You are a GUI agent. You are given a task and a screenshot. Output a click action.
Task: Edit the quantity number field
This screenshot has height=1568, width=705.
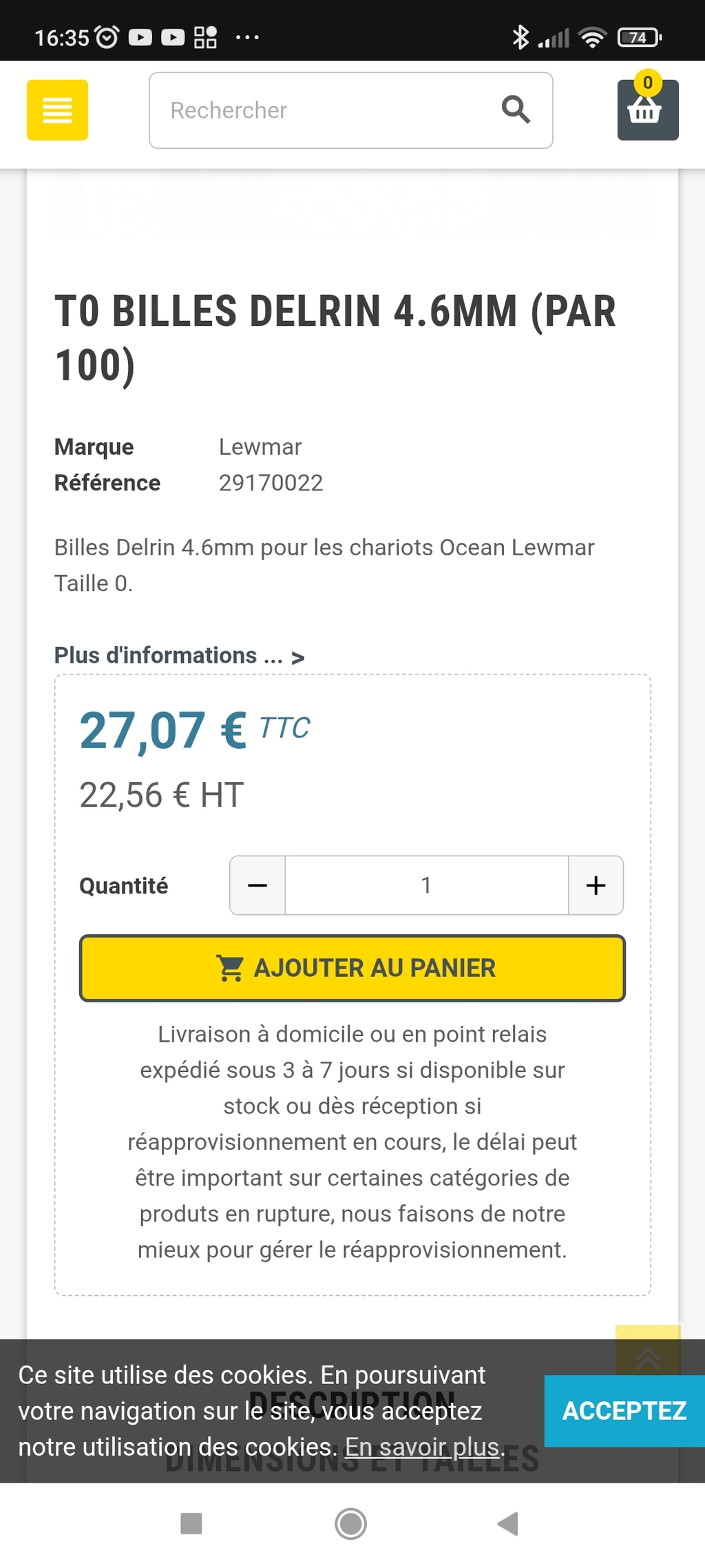(427, 885)
